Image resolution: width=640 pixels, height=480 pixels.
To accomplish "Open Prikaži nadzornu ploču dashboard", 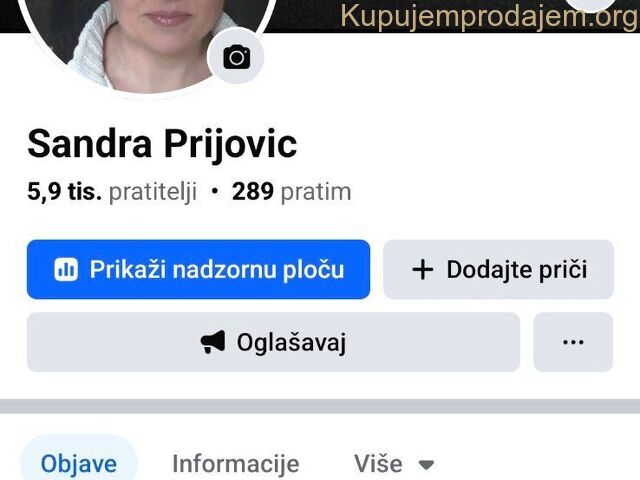I will point(198,269).
